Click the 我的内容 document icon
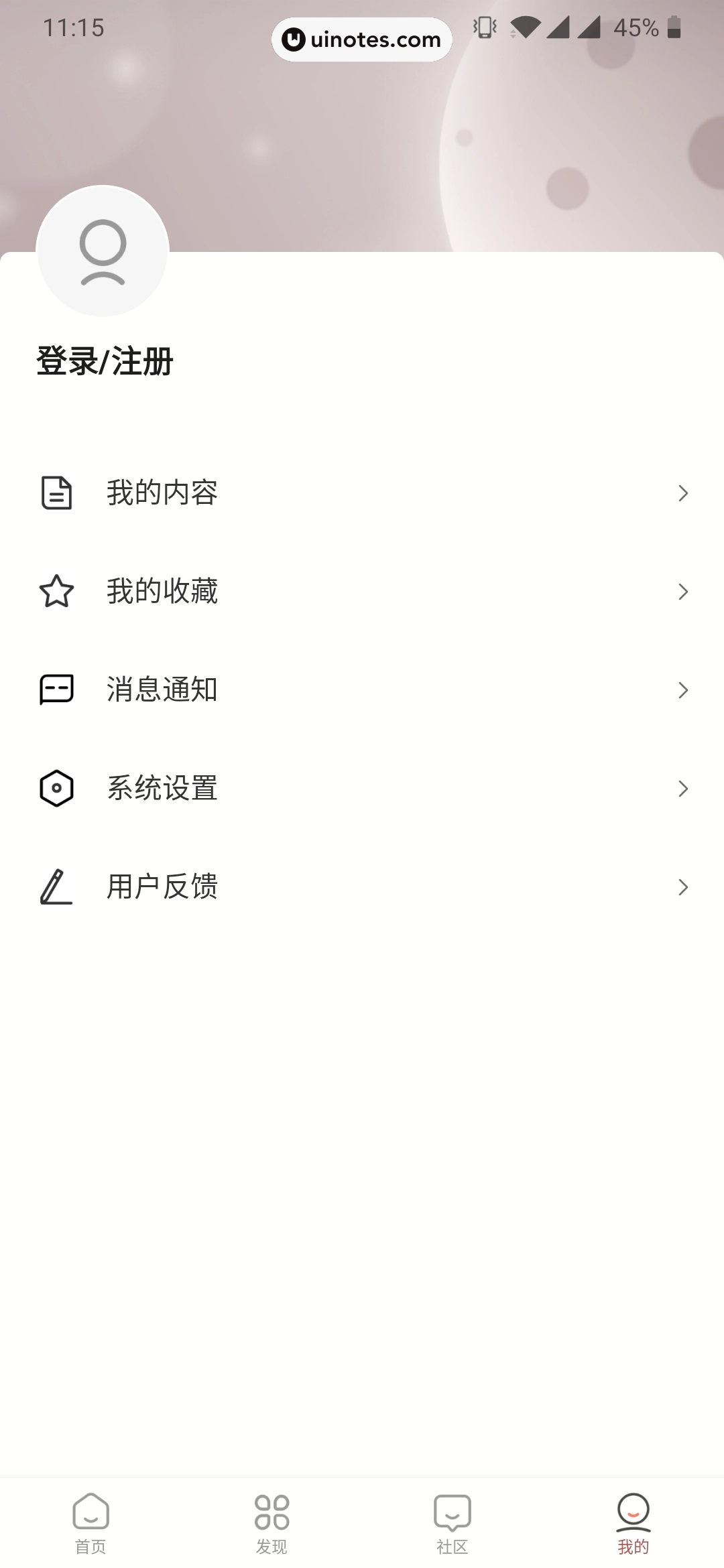 pyautogui.click(x=56, y=493)
